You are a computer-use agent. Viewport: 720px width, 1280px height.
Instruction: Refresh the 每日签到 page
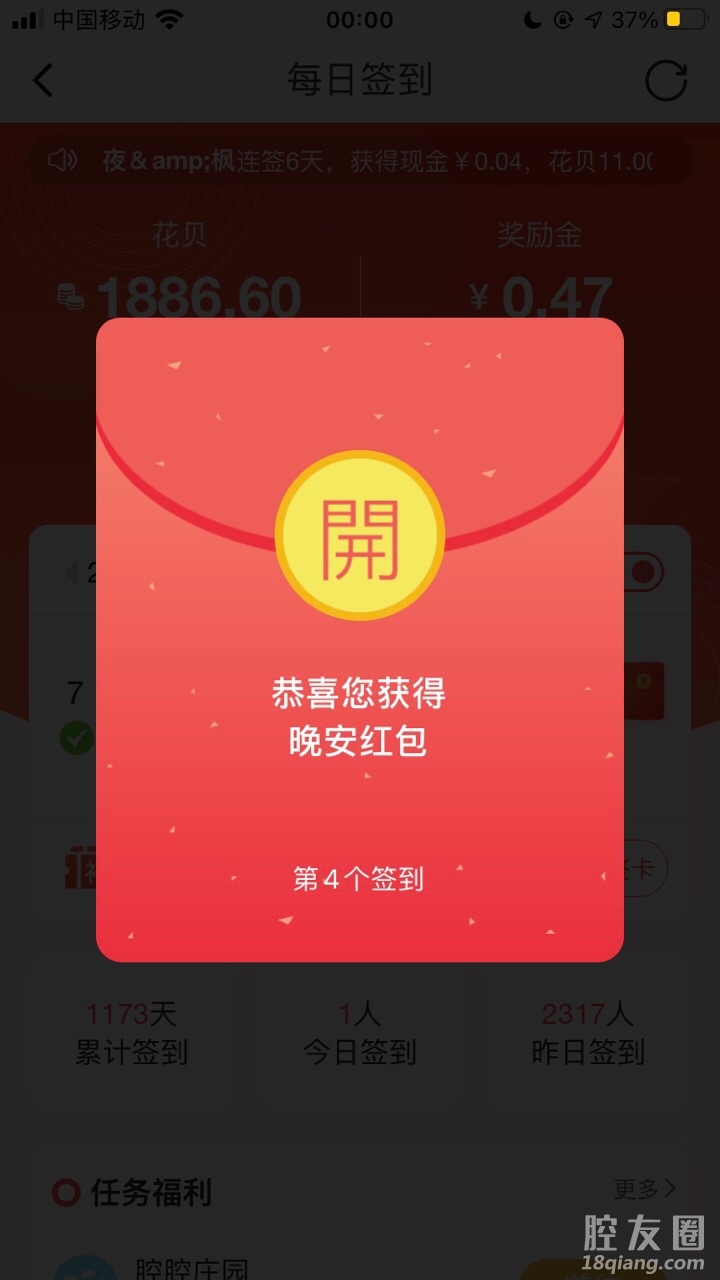(x=666, y=80)
